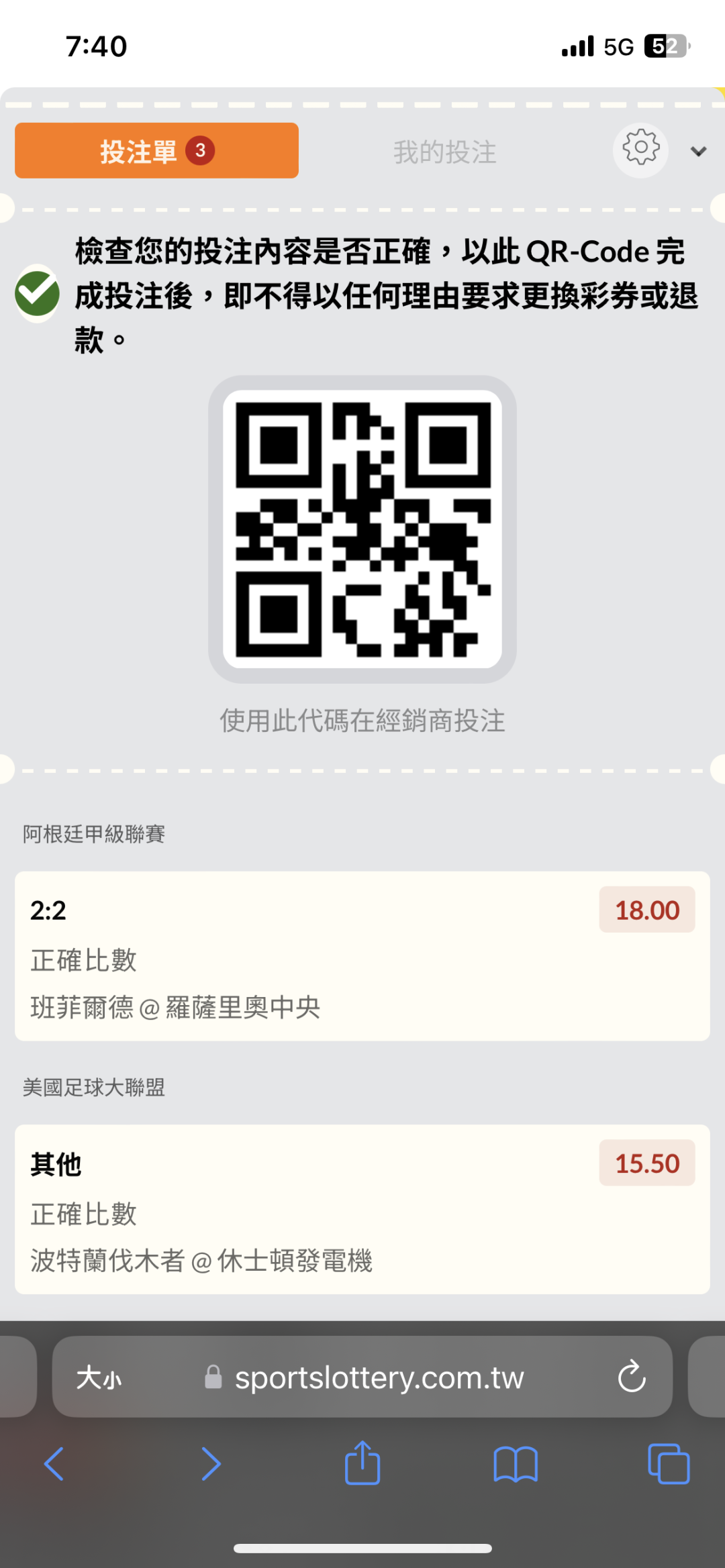The width and height of the screenshot is (725, 1568).
Task: Tap the sportslottery.com.tw address bar
Action: coord(379,1378)
